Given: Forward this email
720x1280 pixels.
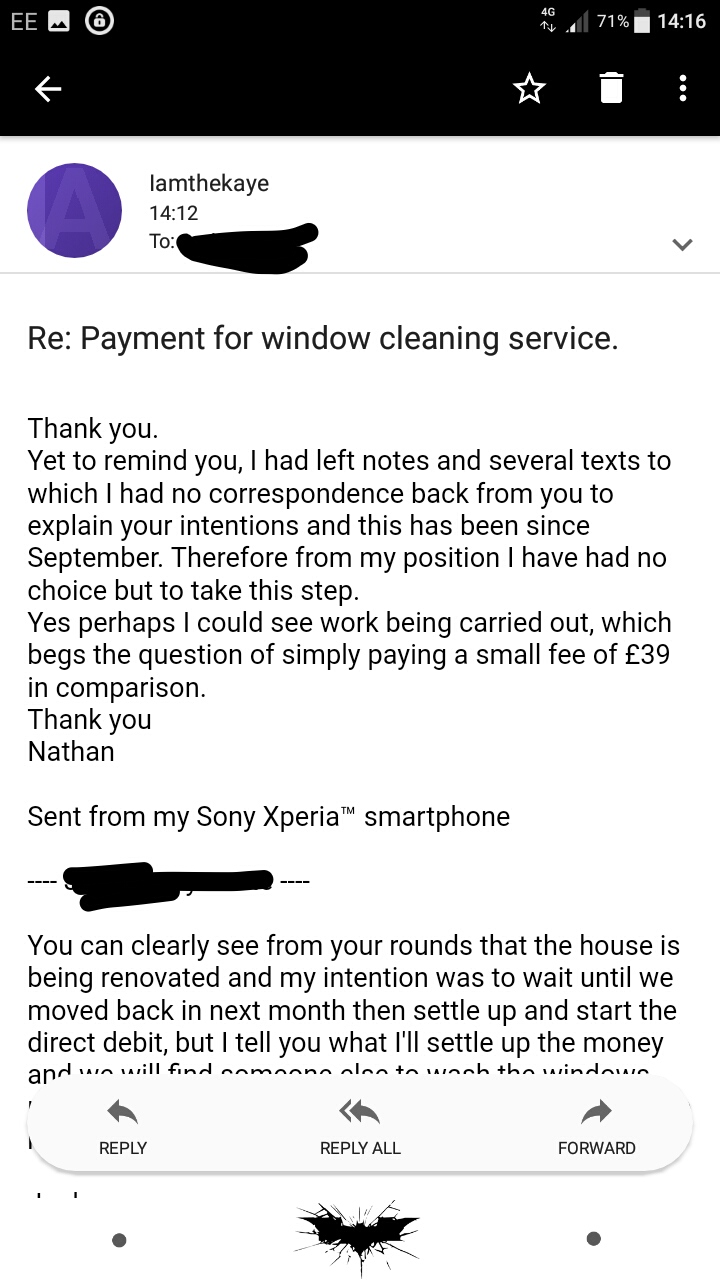Looking at the screenshot, I should pyautogui.click(x=597, y=1127).
